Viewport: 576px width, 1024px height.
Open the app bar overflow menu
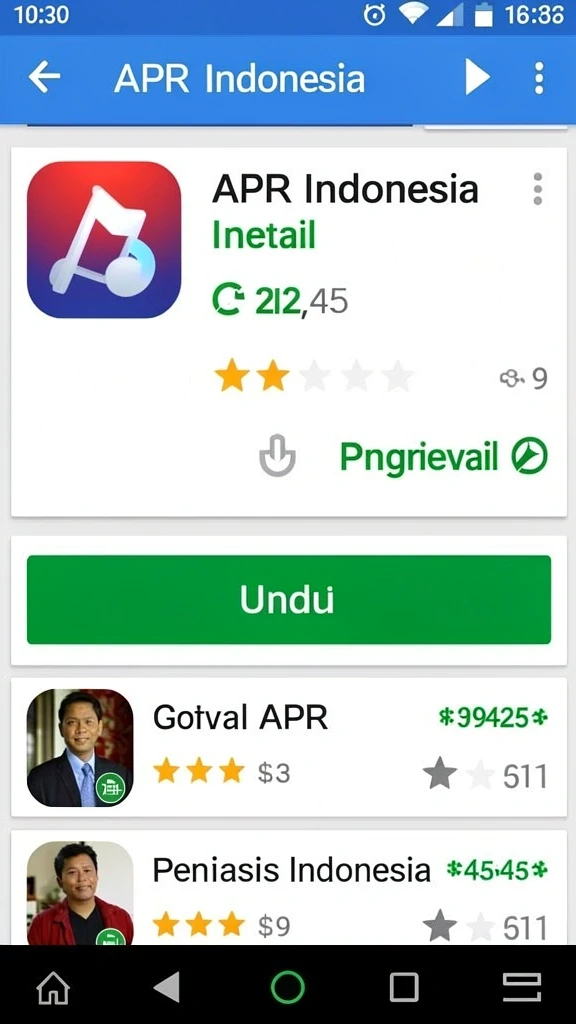pos(539,78)
